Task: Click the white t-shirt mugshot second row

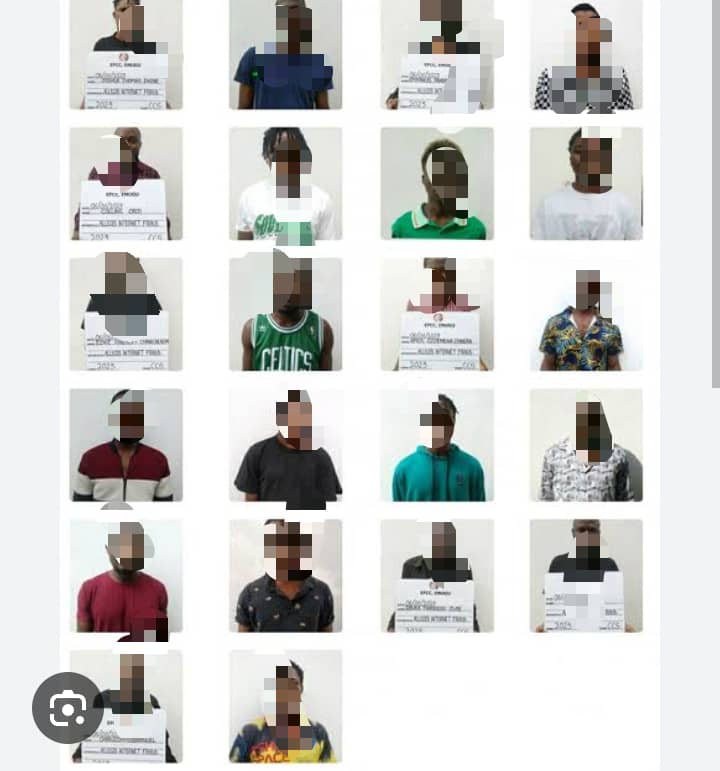Action: [587, 183]
